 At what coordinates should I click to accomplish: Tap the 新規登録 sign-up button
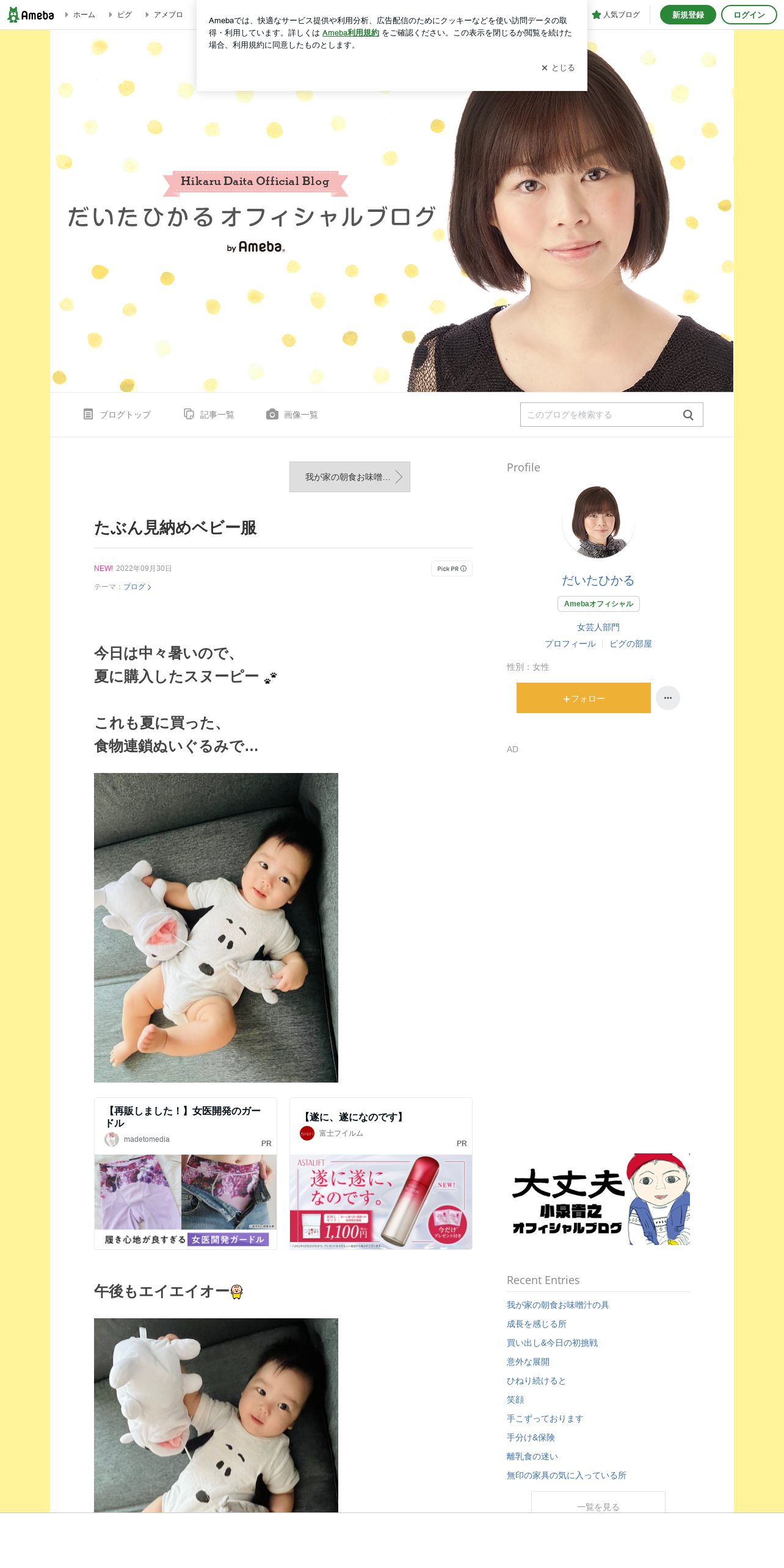(x=688, y=15)
